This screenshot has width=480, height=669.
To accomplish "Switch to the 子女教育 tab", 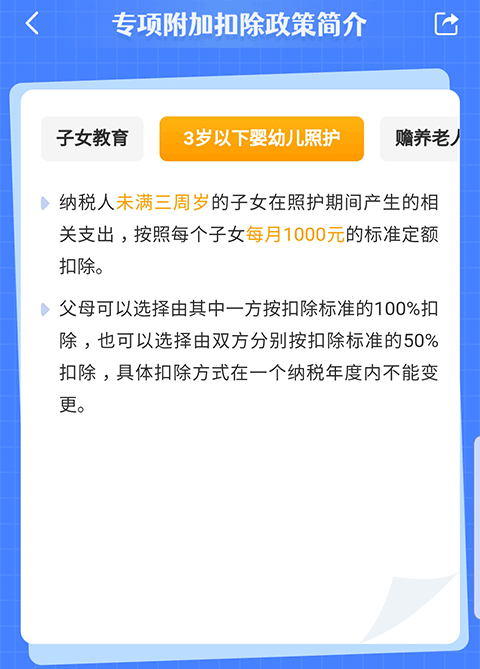I will point(92,139).
